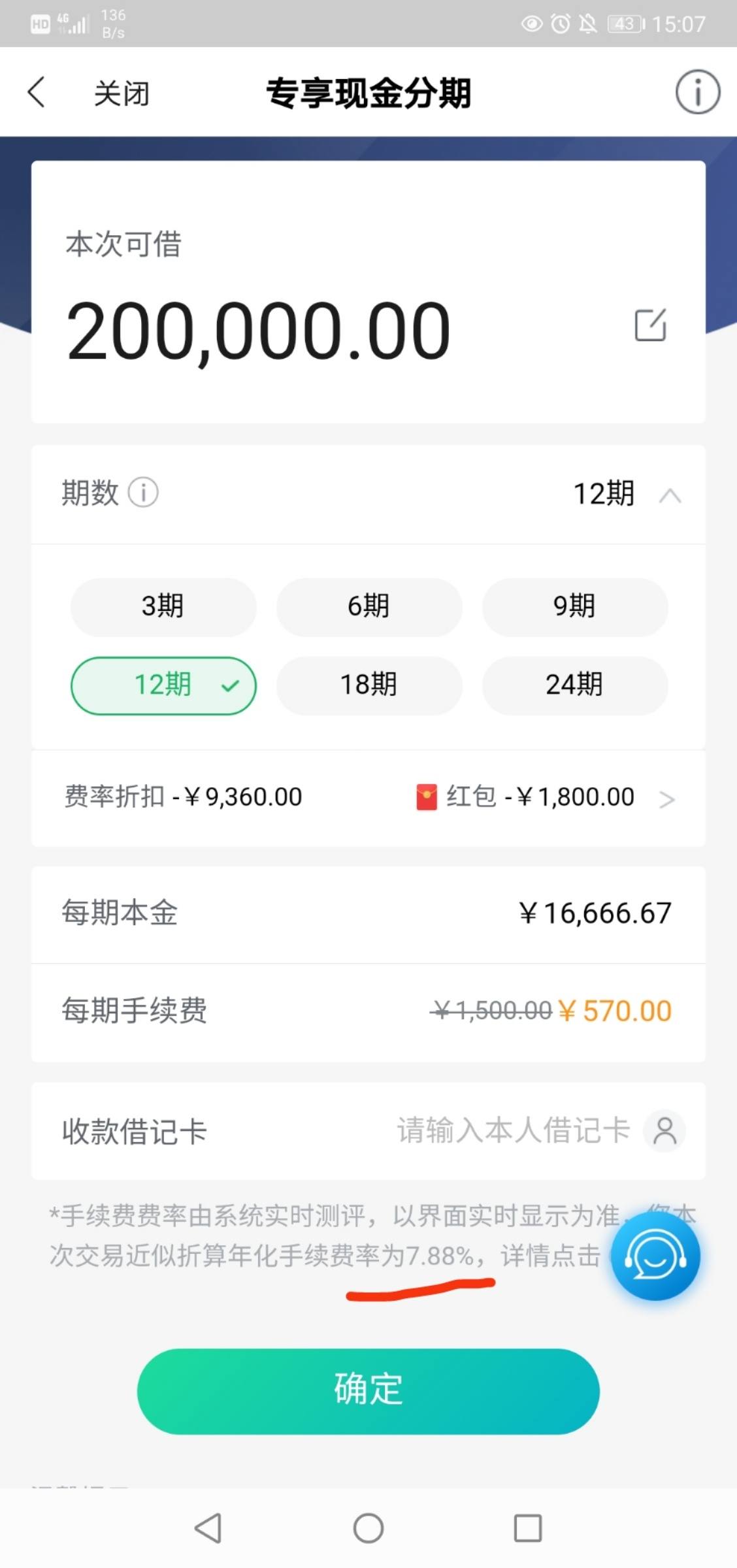Tap the edit pencil next to 200,000.00
This screenshot has width=737, height=1568.
pyautogui.click(x=649, y=325)
